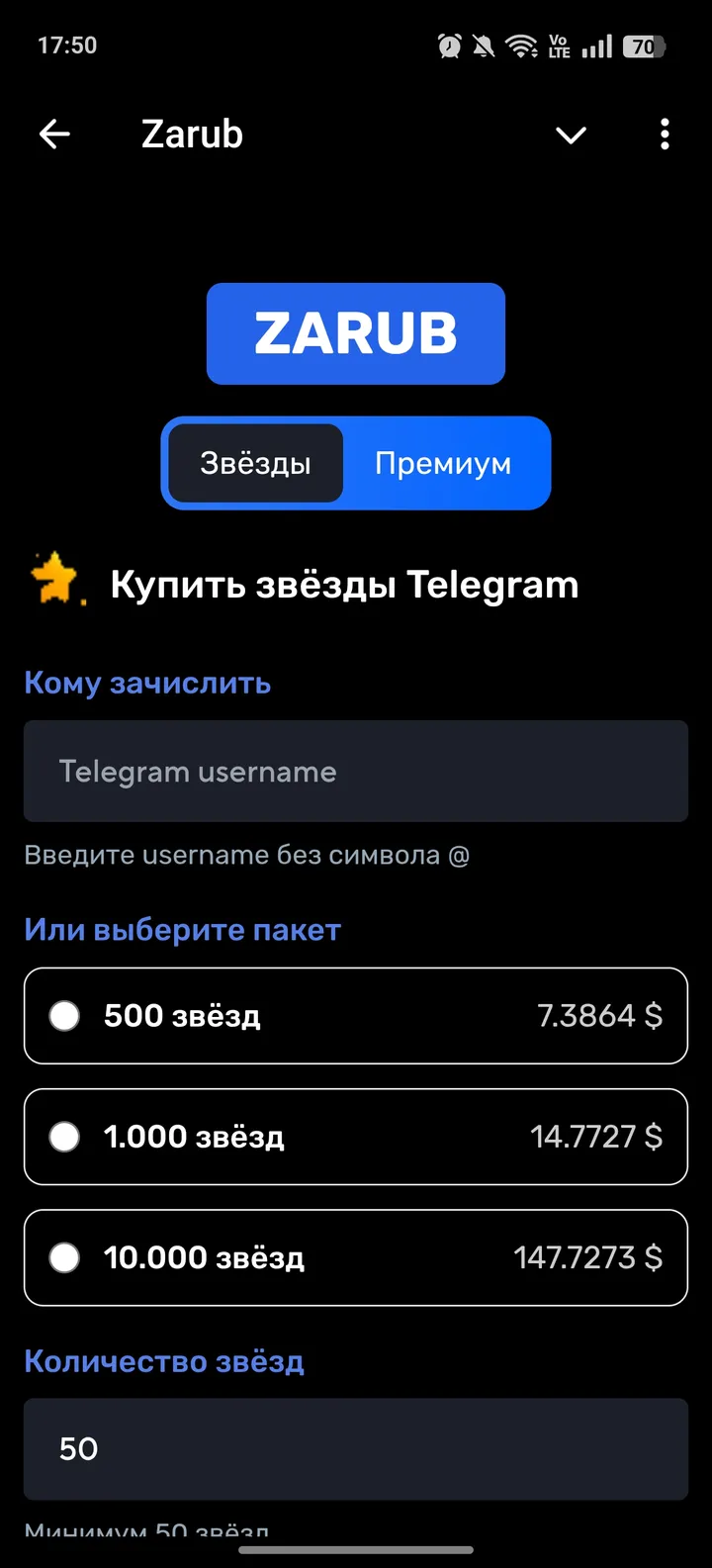712x1568 pixels.
Task: Click the Telegram username input field
Action: click(x=356, y=771)
